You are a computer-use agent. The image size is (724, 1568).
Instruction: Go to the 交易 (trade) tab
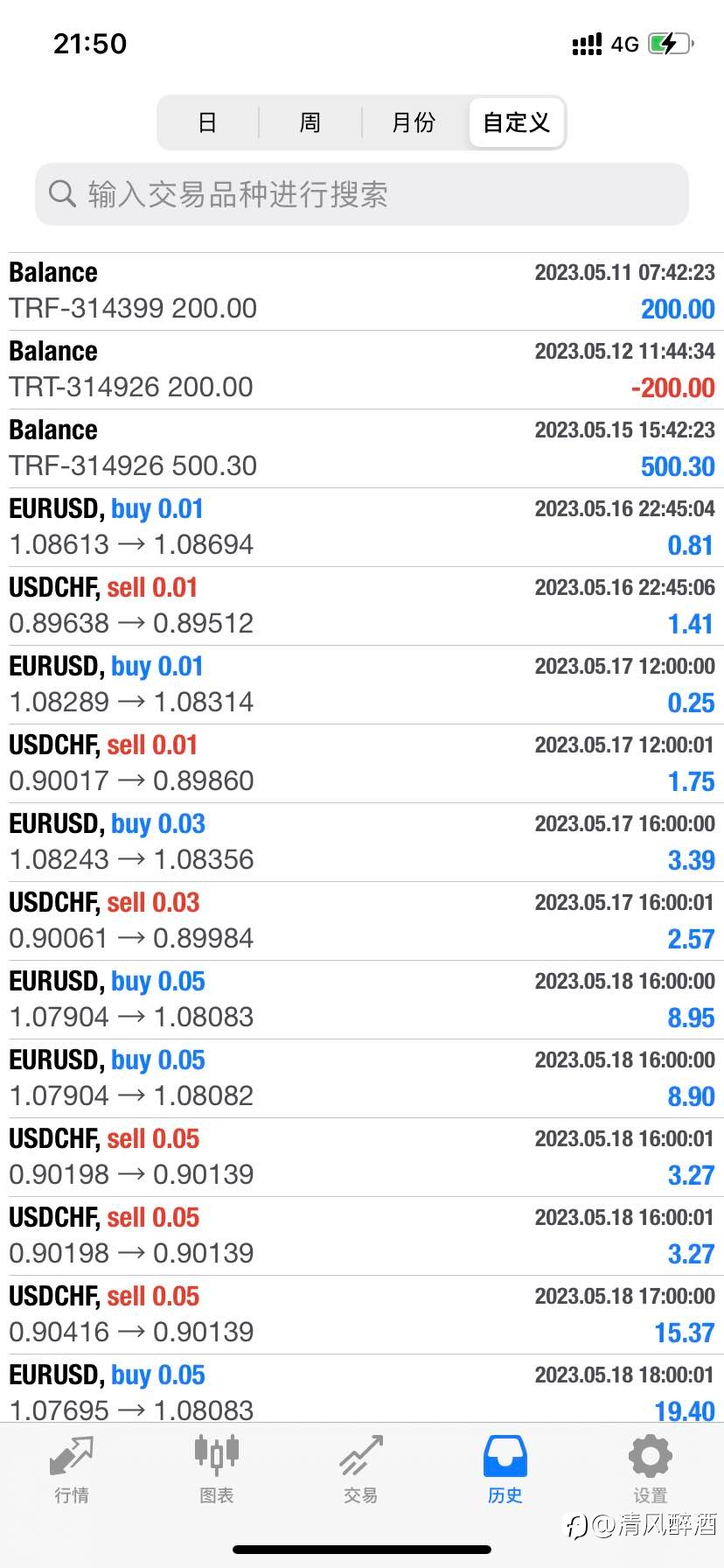[361, 1469]
